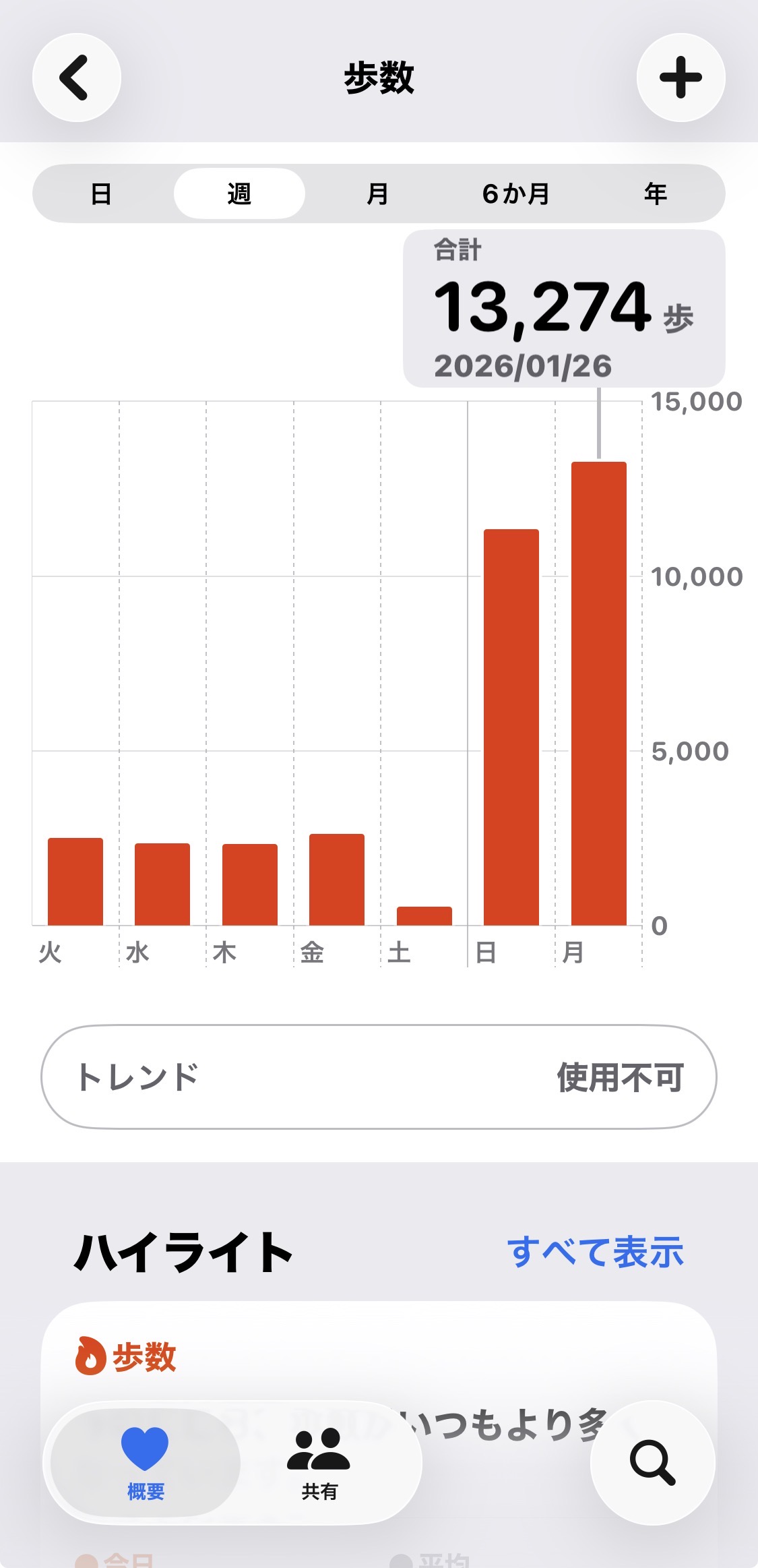Go to the 概要 tab
This screenshot has height=1568, width=758.
click(146, 1461)
